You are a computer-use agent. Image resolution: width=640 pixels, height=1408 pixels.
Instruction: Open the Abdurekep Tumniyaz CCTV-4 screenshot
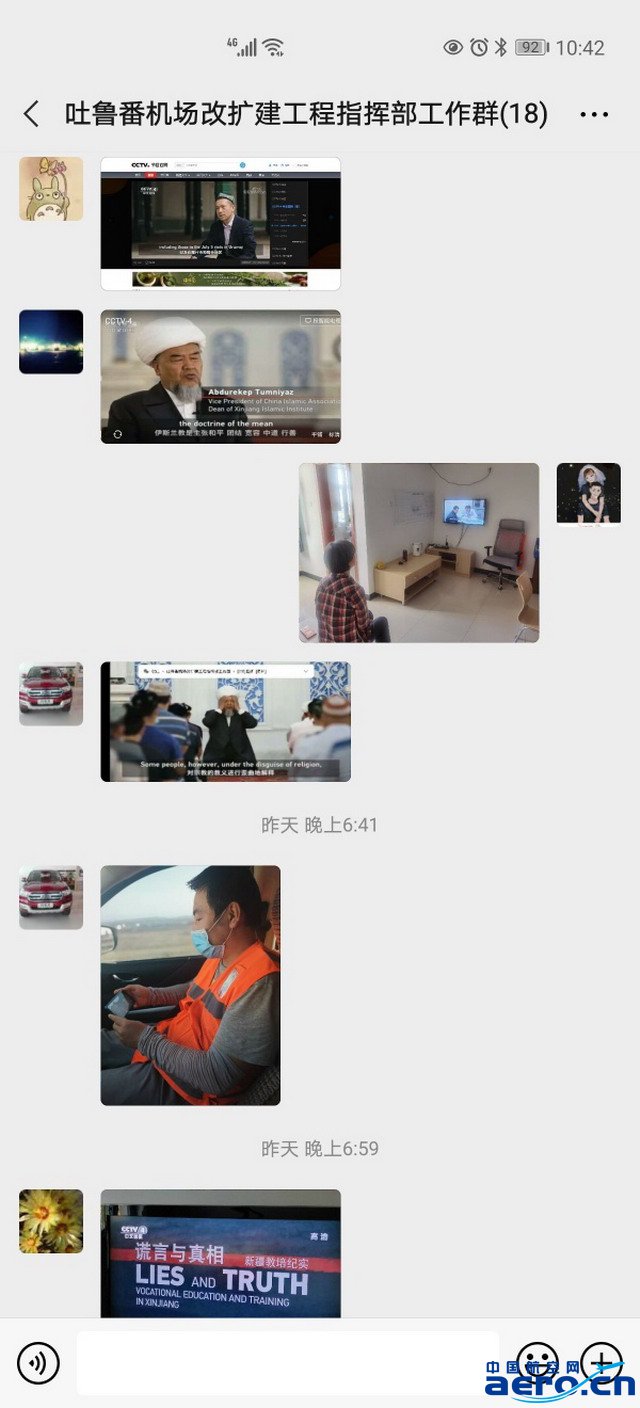click(220, 376)
